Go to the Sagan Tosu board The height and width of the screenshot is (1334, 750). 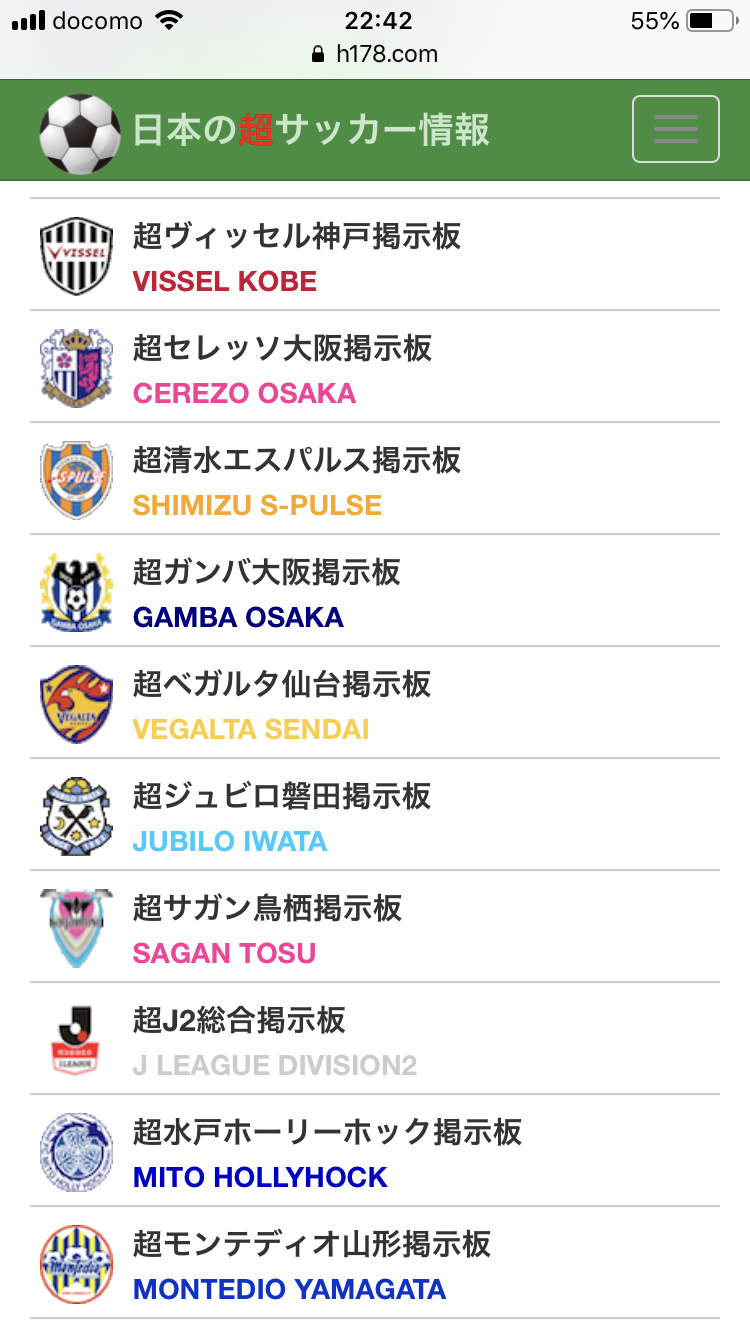point(266,928)
